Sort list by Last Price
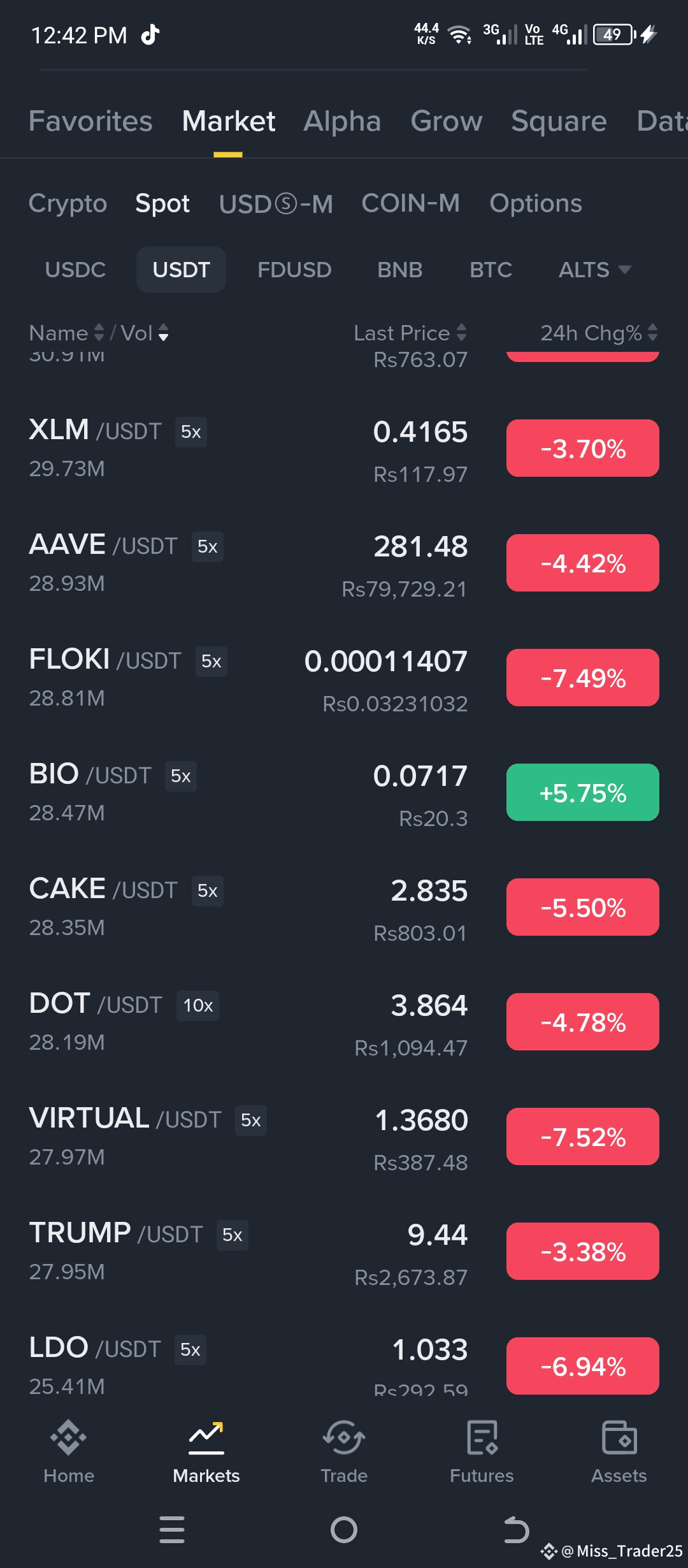Viewport: 688px width, 1568px height. [410, 333]
